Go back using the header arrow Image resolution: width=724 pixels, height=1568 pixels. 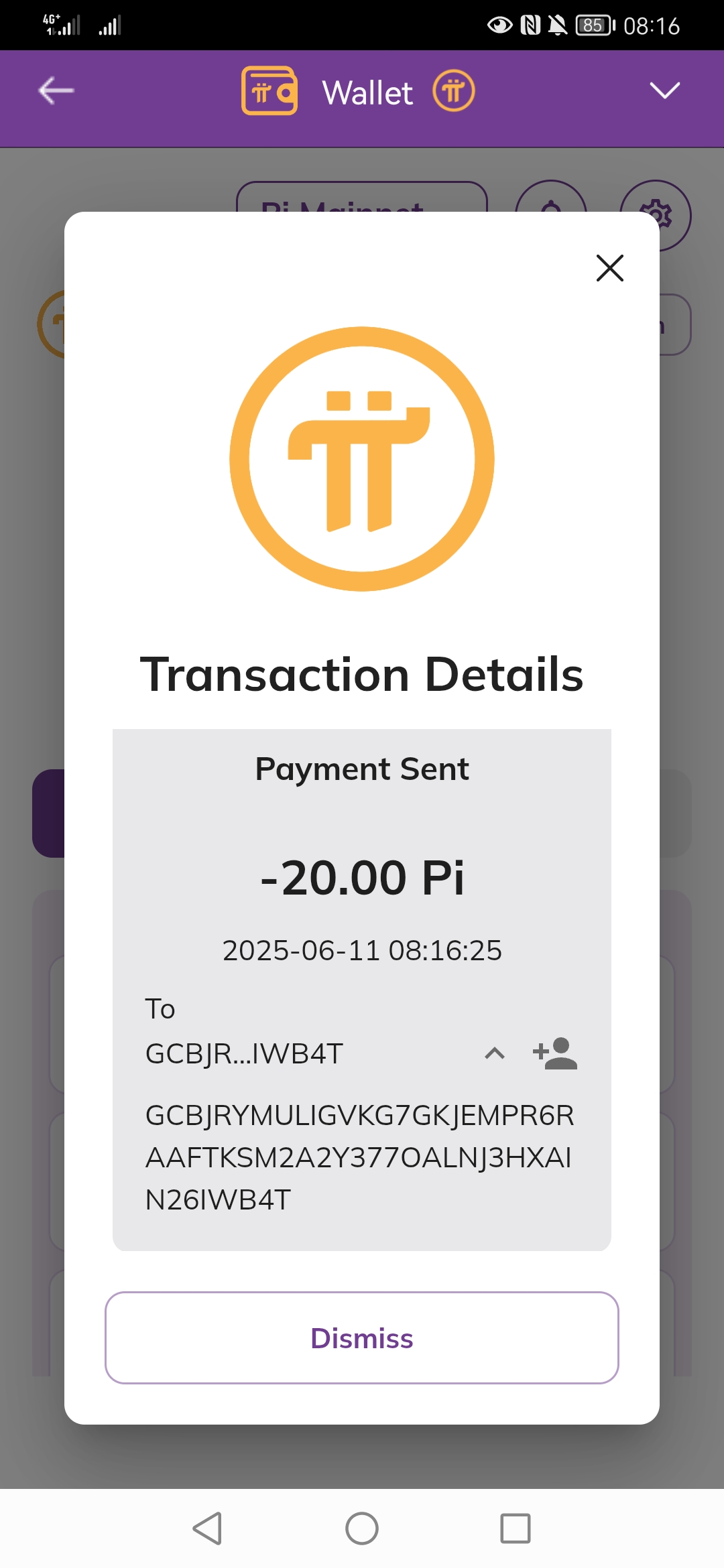56,90
